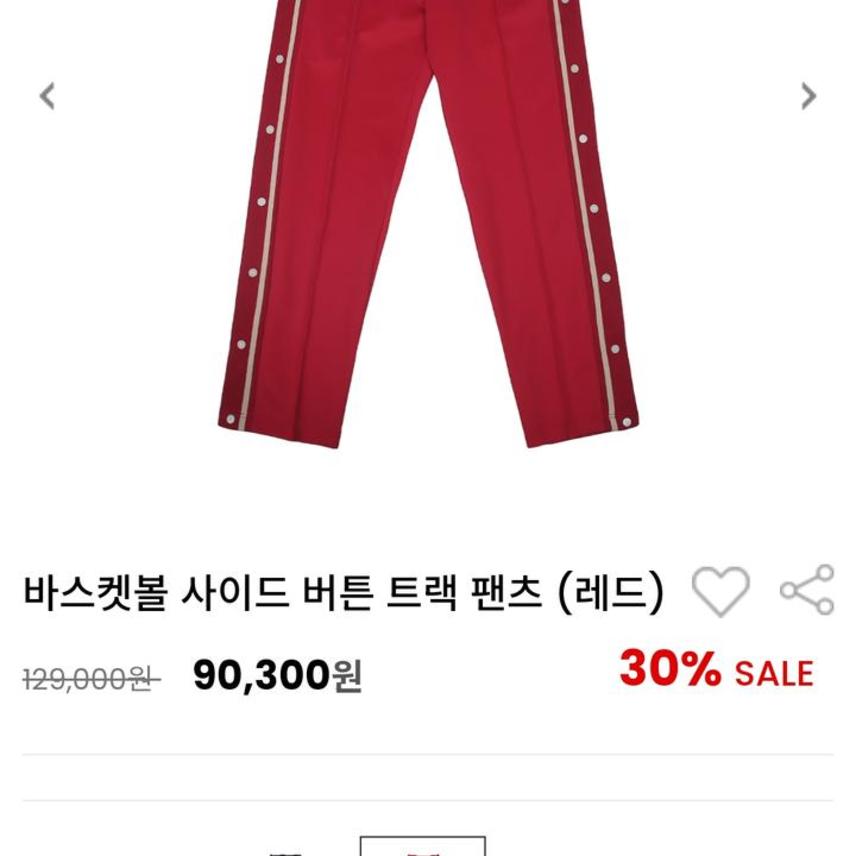The image size is (856, 856).
Task: Show the previous product image
Action: coord(47,96)
